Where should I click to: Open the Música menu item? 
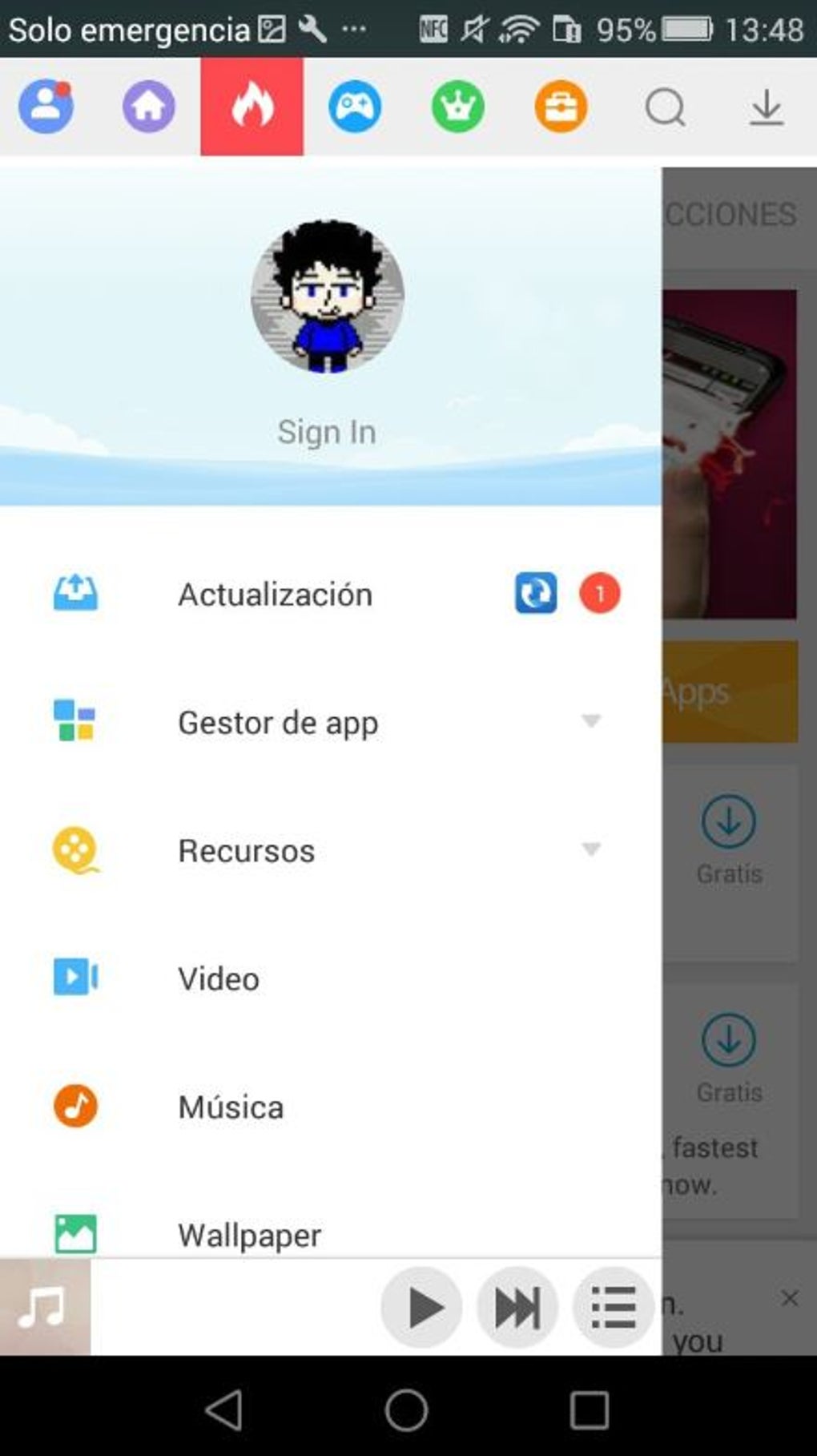click(x=231, y=1107)
